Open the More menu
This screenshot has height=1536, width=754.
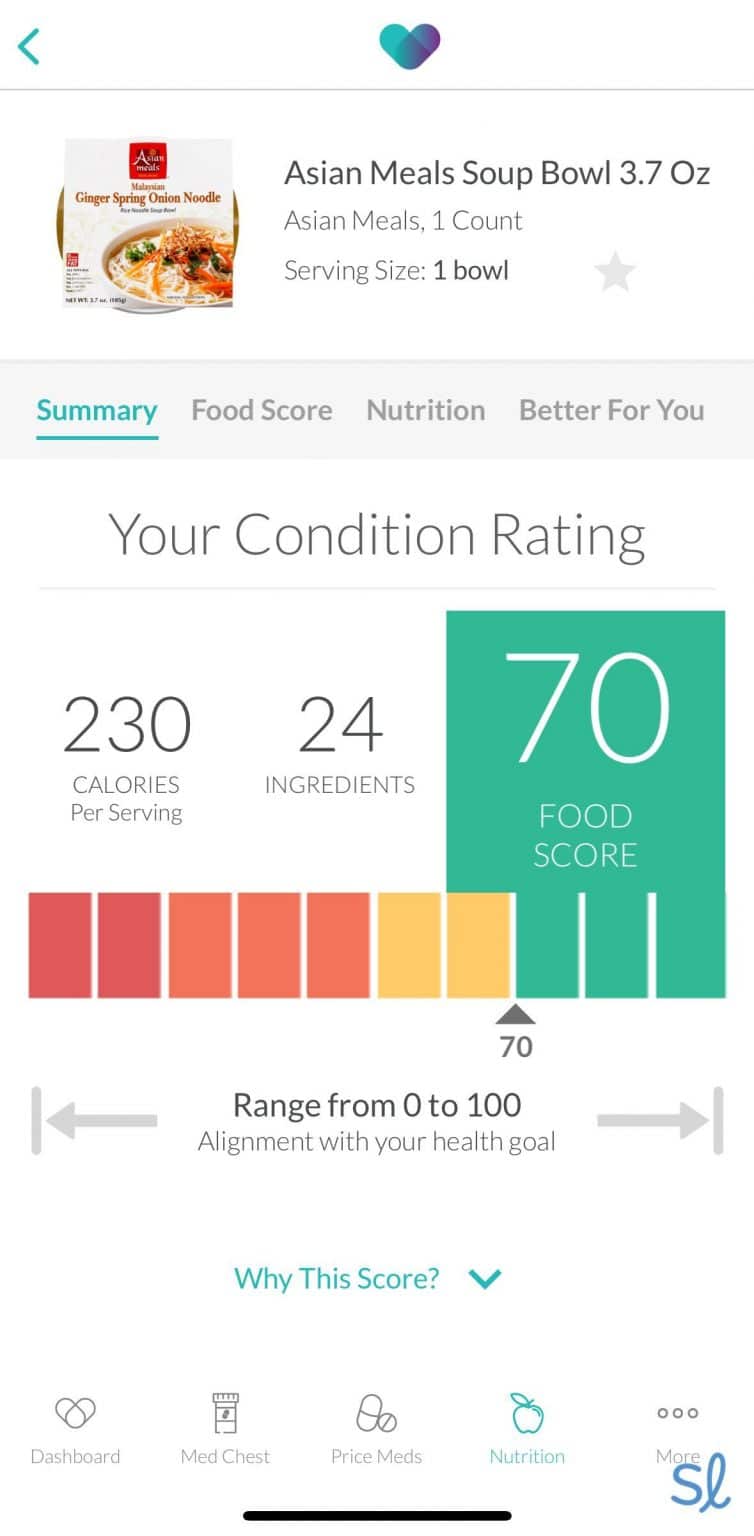point(677,1430)
